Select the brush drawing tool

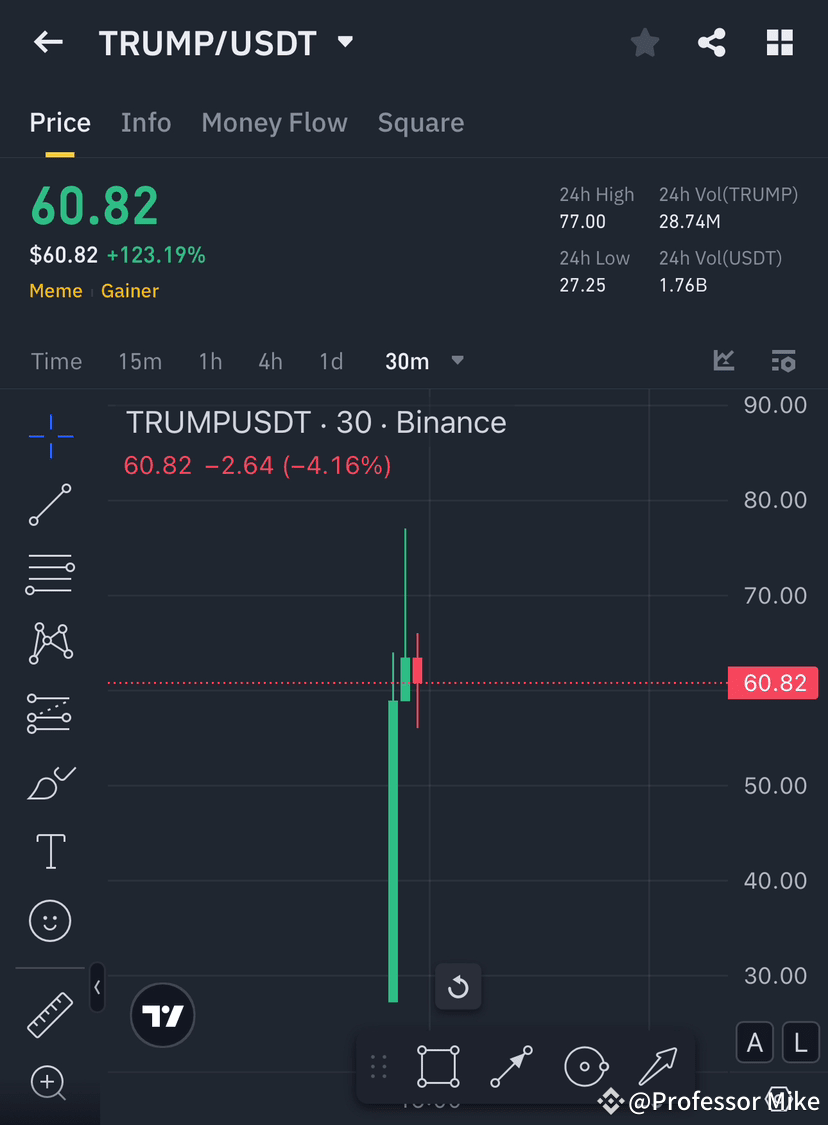(50, 784)
